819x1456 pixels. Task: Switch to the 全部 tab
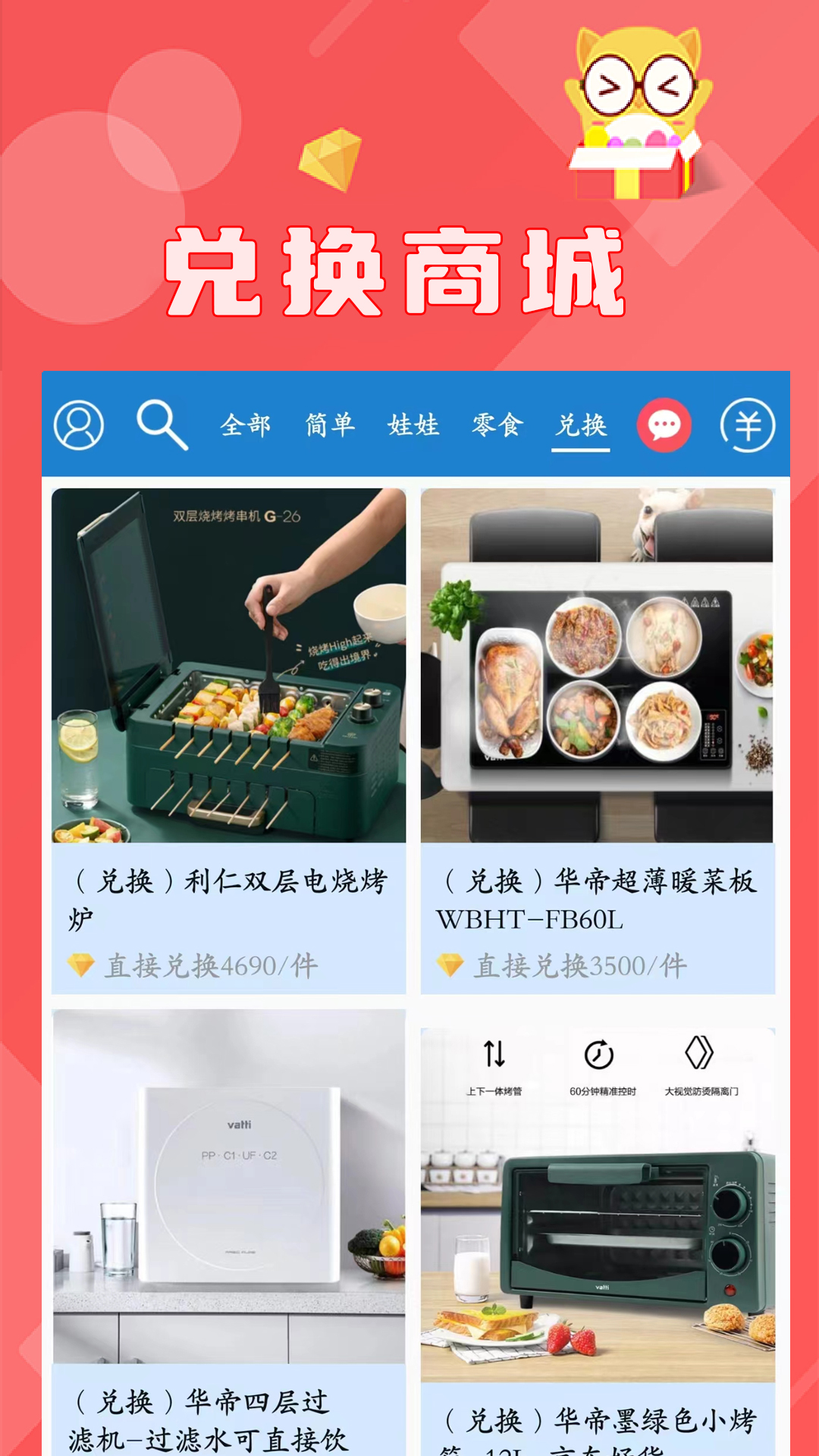(x=244, y=426)
